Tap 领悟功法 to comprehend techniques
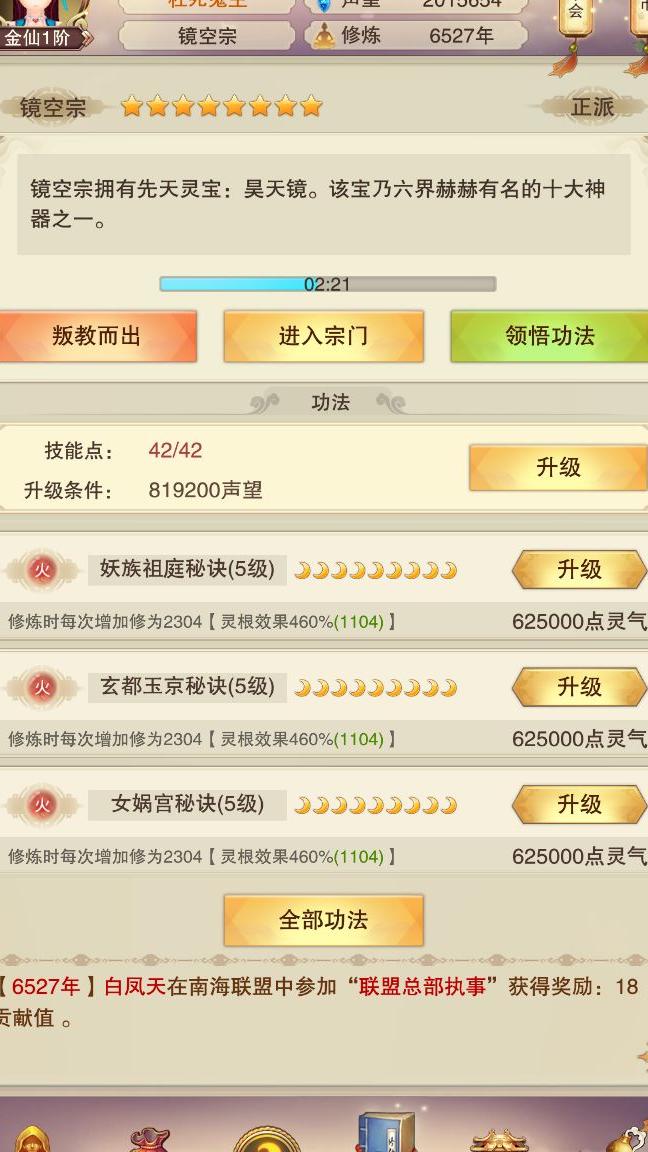 click(549, 337)
